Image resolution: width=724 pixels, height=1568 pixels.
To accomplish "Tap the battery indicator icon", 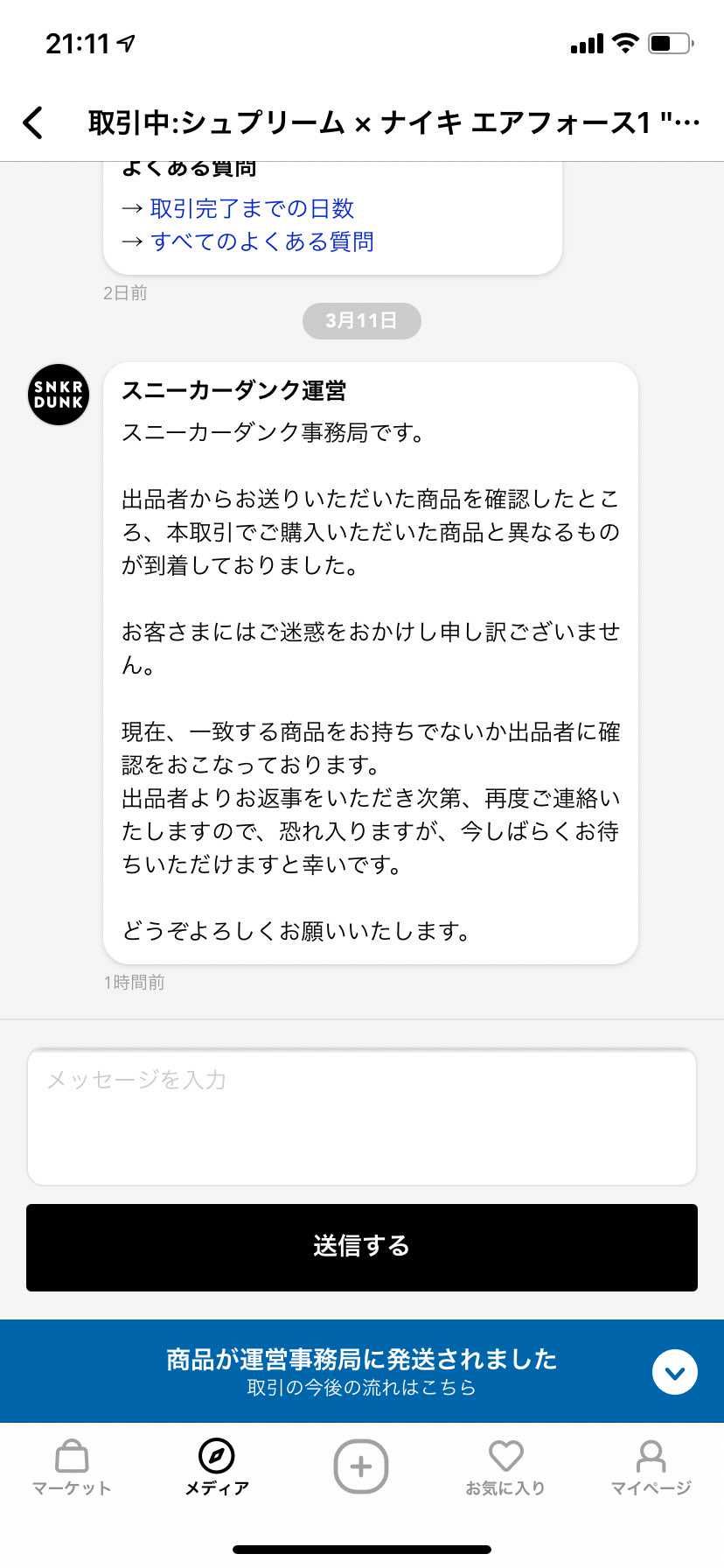I will click(666, 42).
